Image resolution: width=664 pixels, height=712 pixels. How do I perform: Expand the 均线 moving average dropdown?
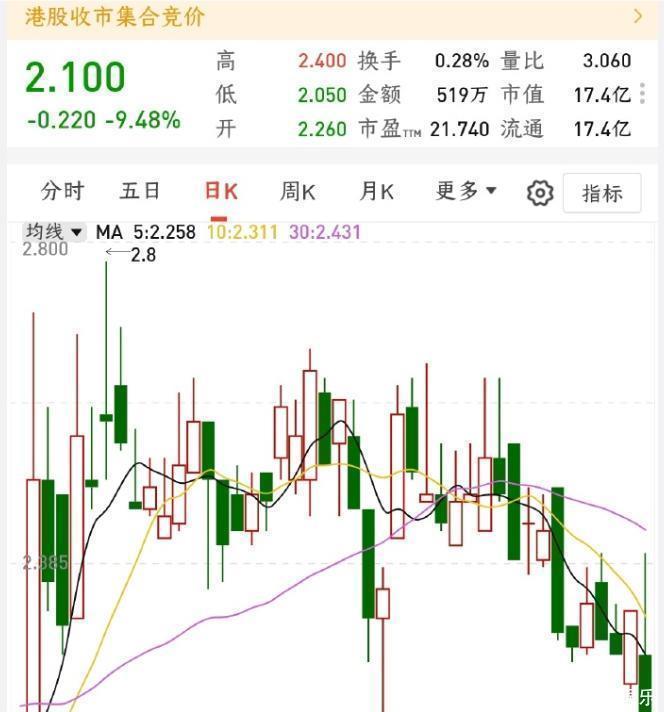point(54,232)
